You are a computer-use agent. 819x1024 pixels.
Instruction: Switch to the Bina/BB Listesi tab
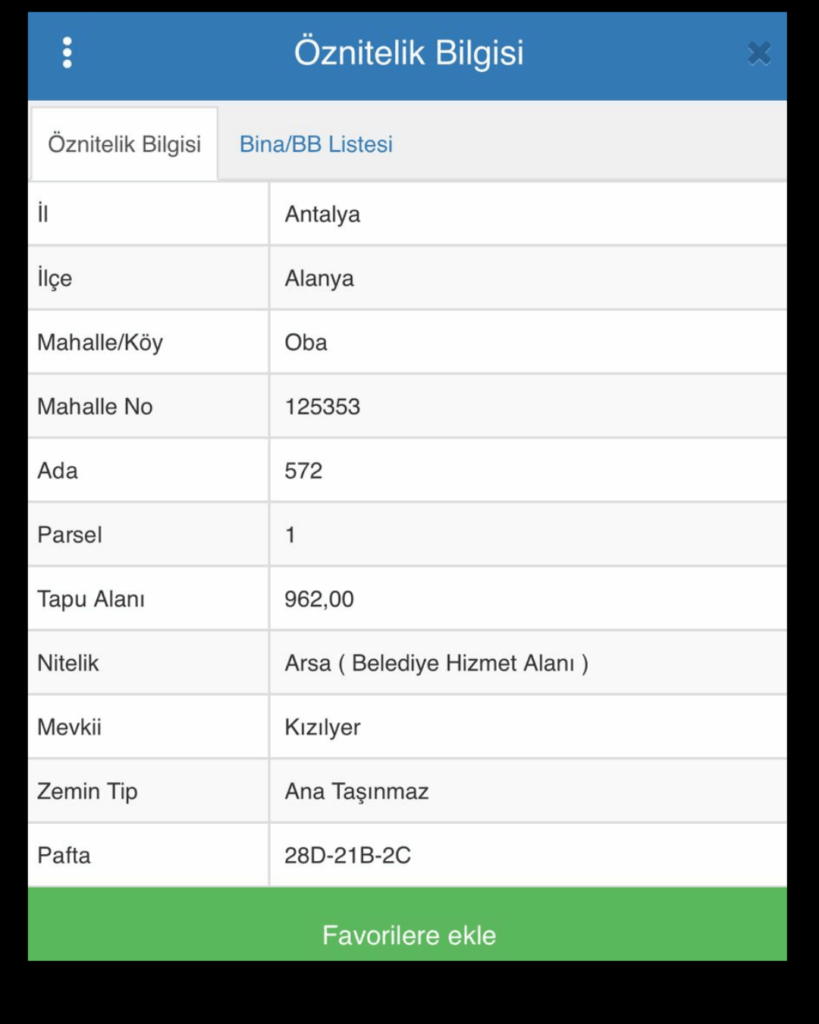[x=316, y=144]
